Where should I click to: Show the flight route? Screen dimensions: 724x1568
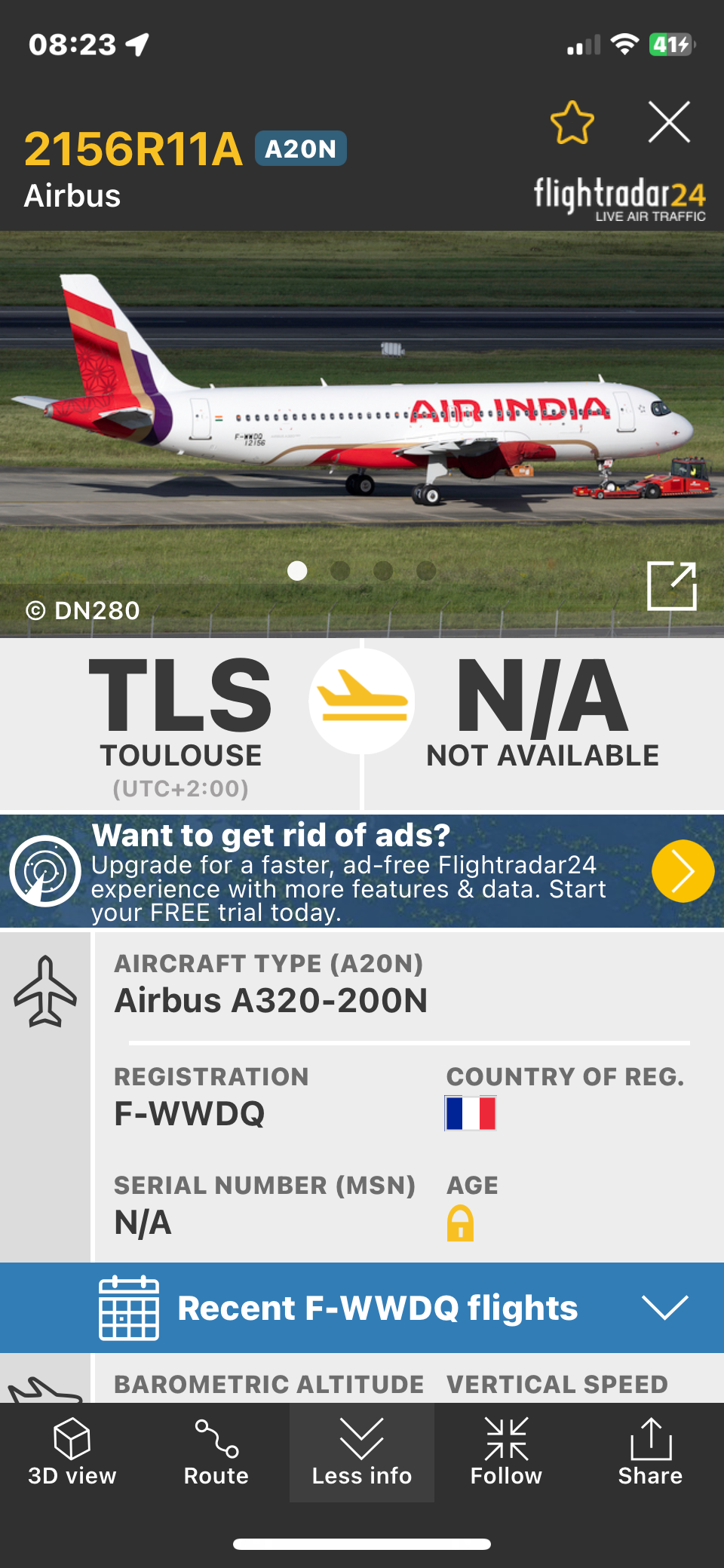(216, 1452)
